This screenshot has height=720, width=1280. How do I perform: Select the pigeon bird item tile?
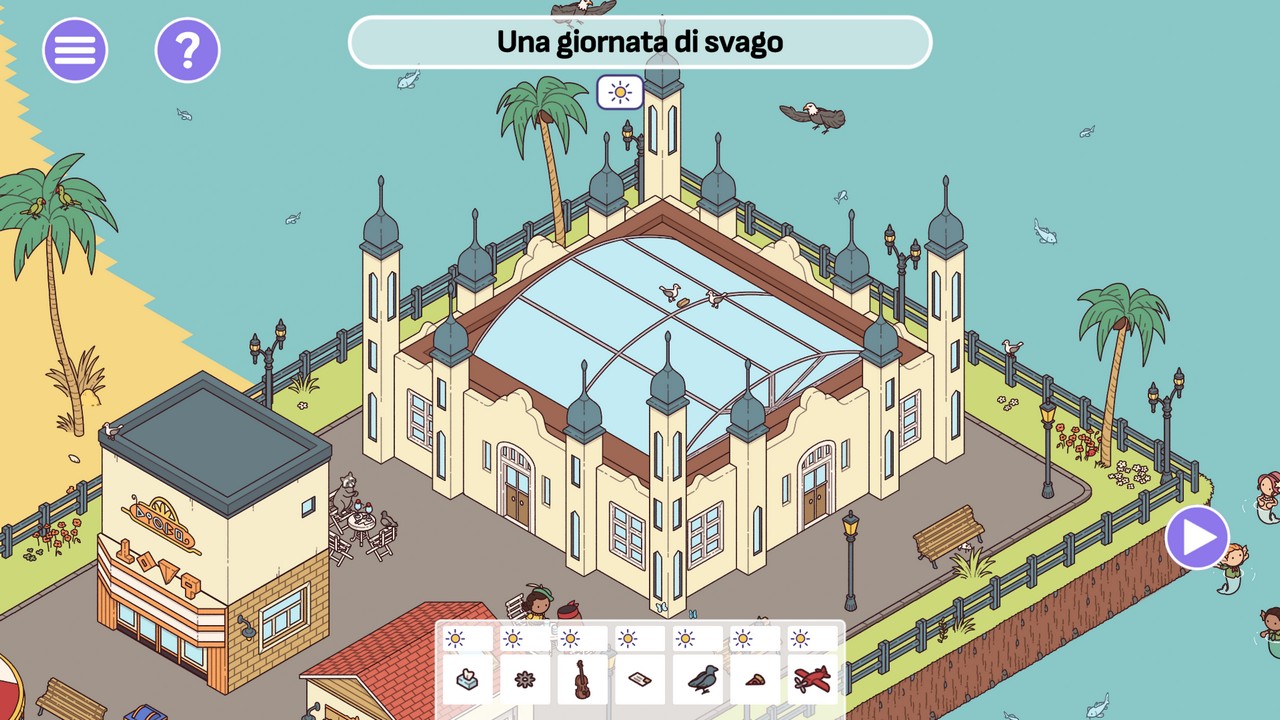point(698,679)
